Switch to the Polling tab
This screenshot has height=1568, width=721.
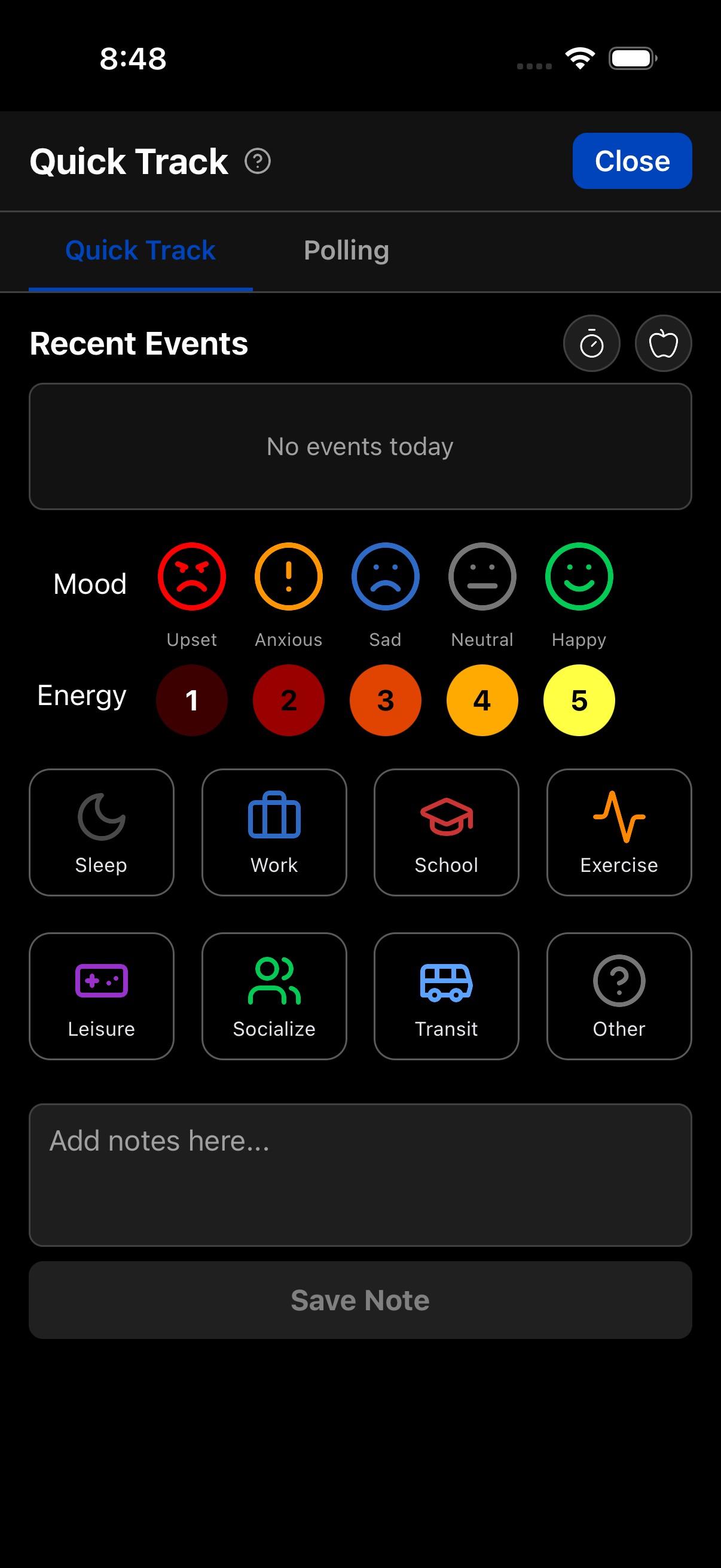(346, 251)
